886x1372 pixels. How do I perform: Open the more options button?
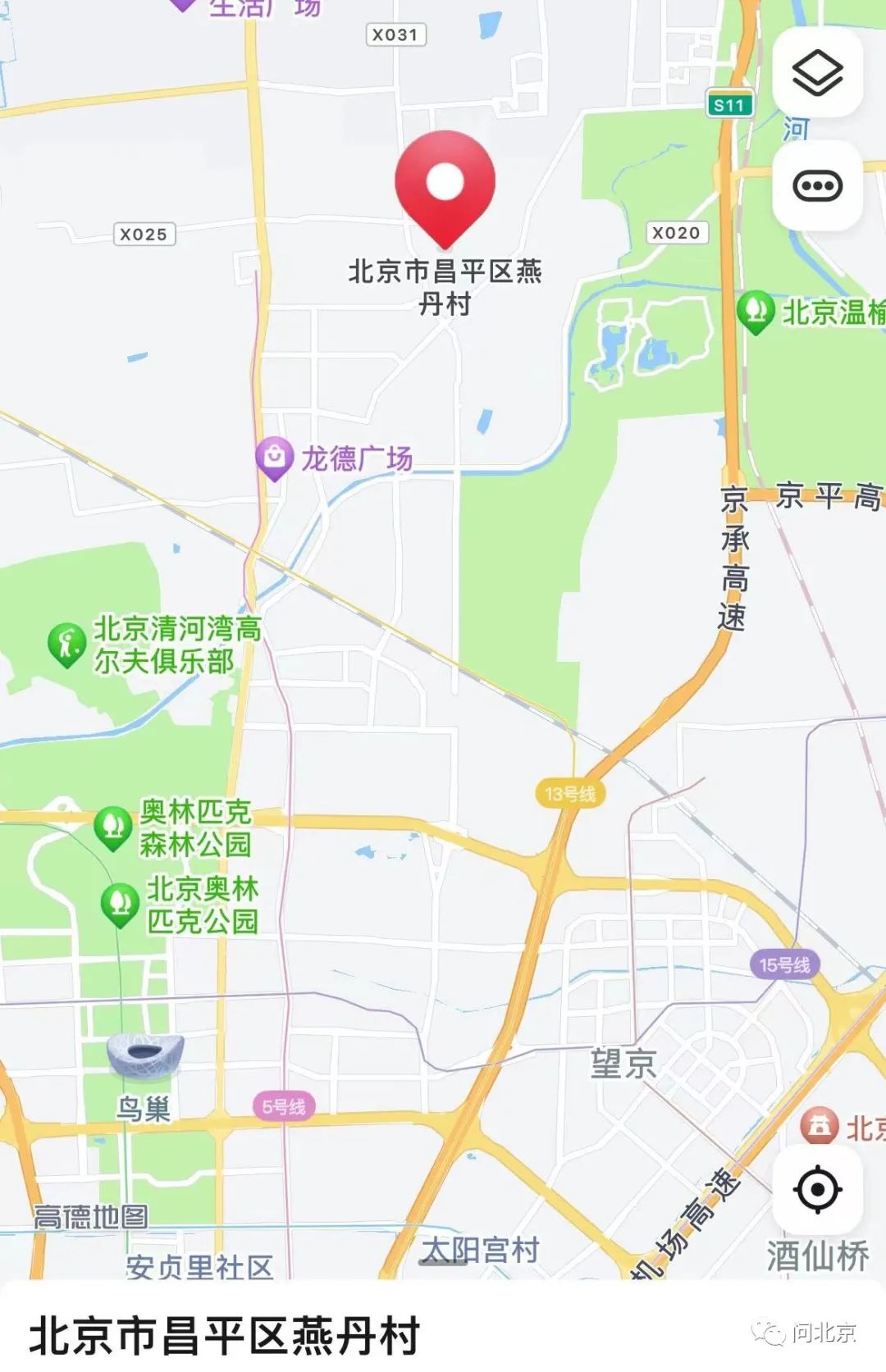click(x=817, y=186)
